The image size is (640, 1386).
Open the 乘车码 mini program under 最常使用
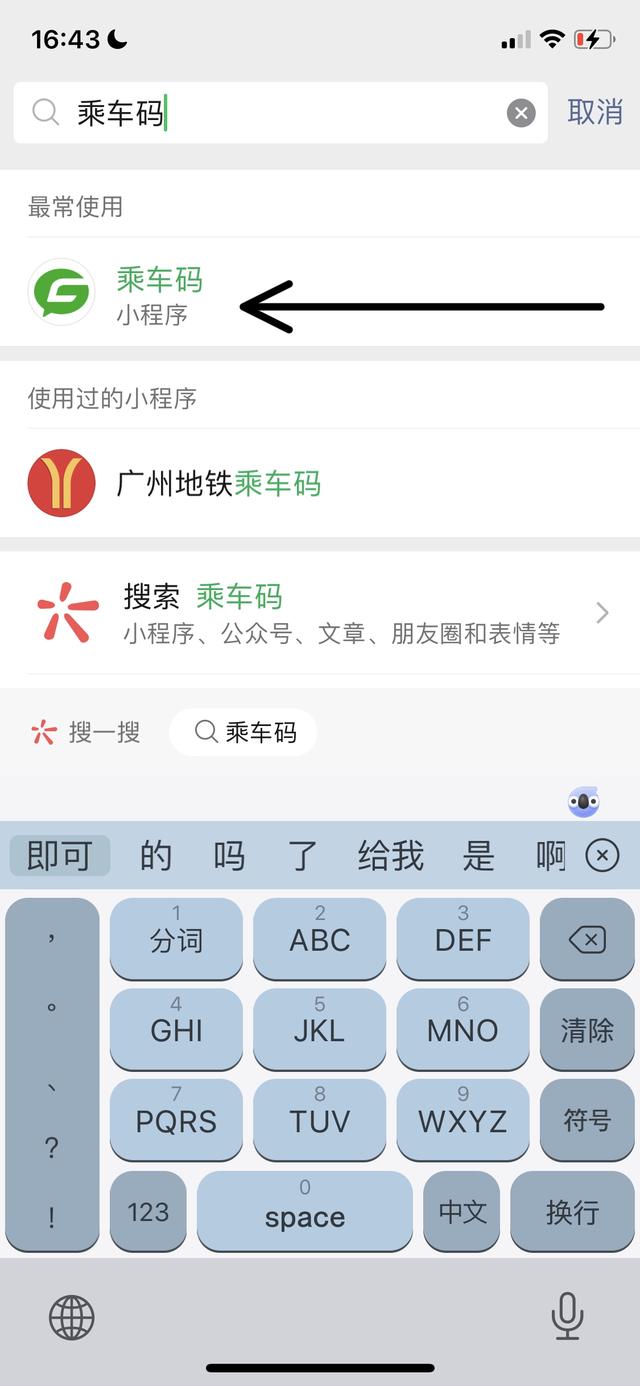click(320, 293)
